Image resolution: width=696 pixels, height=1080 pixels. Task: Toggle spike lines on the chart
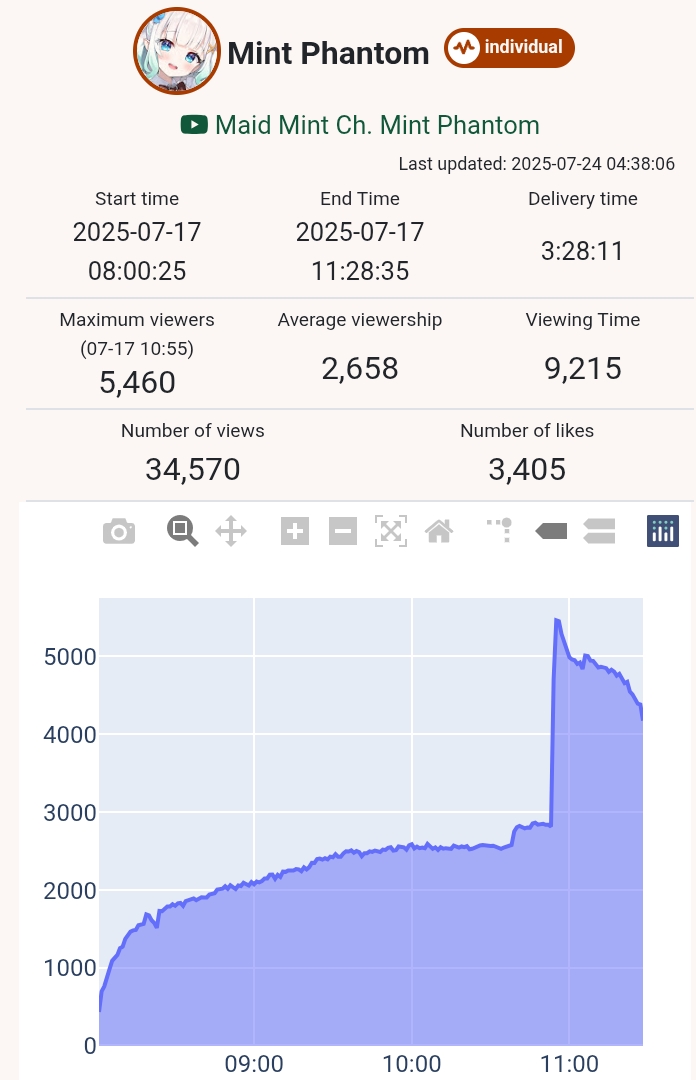tap(500, 531)
